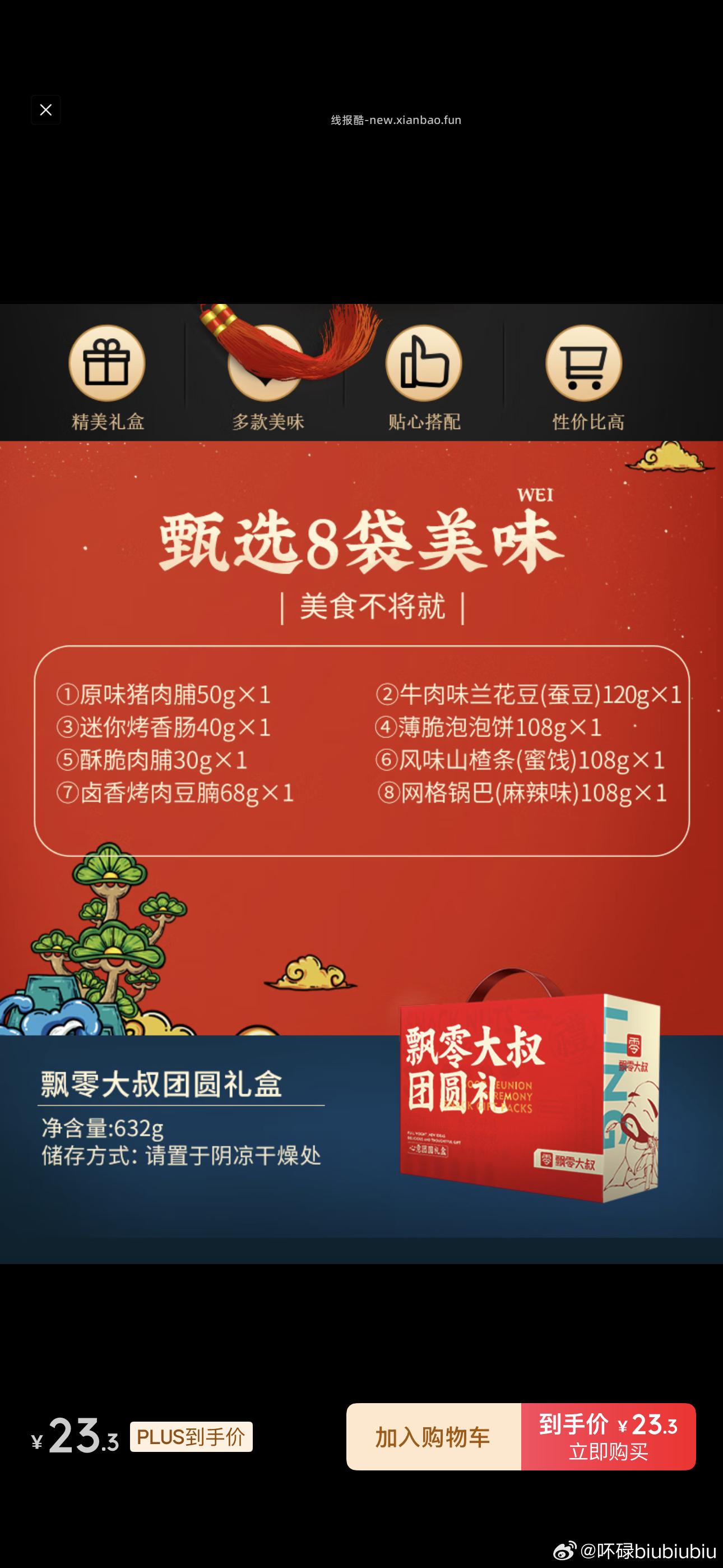The width and height of the screenshot is (723, 1568).
Task: Close the product detail overlay with the X
Action: pyautogui.click(x=45, y=109)
